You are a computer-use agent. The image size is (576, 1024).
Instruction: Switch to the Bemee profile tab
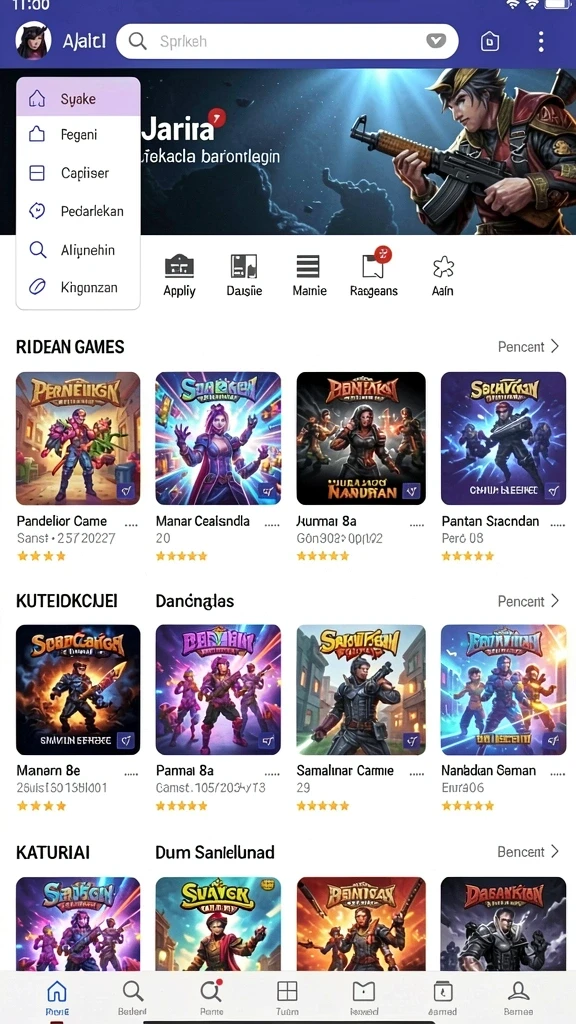[x=518, y=998]
